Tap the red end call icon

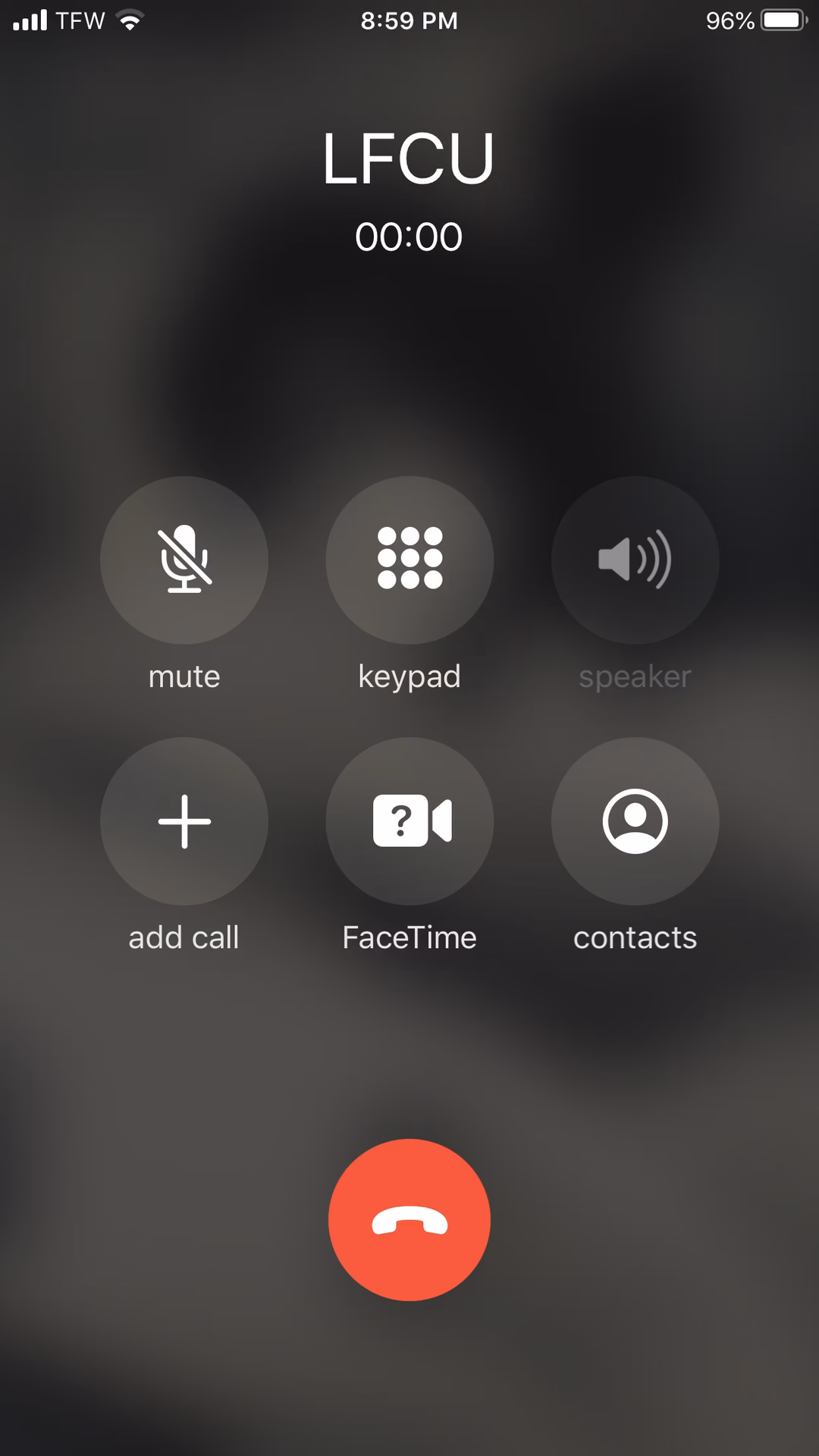409,1219
